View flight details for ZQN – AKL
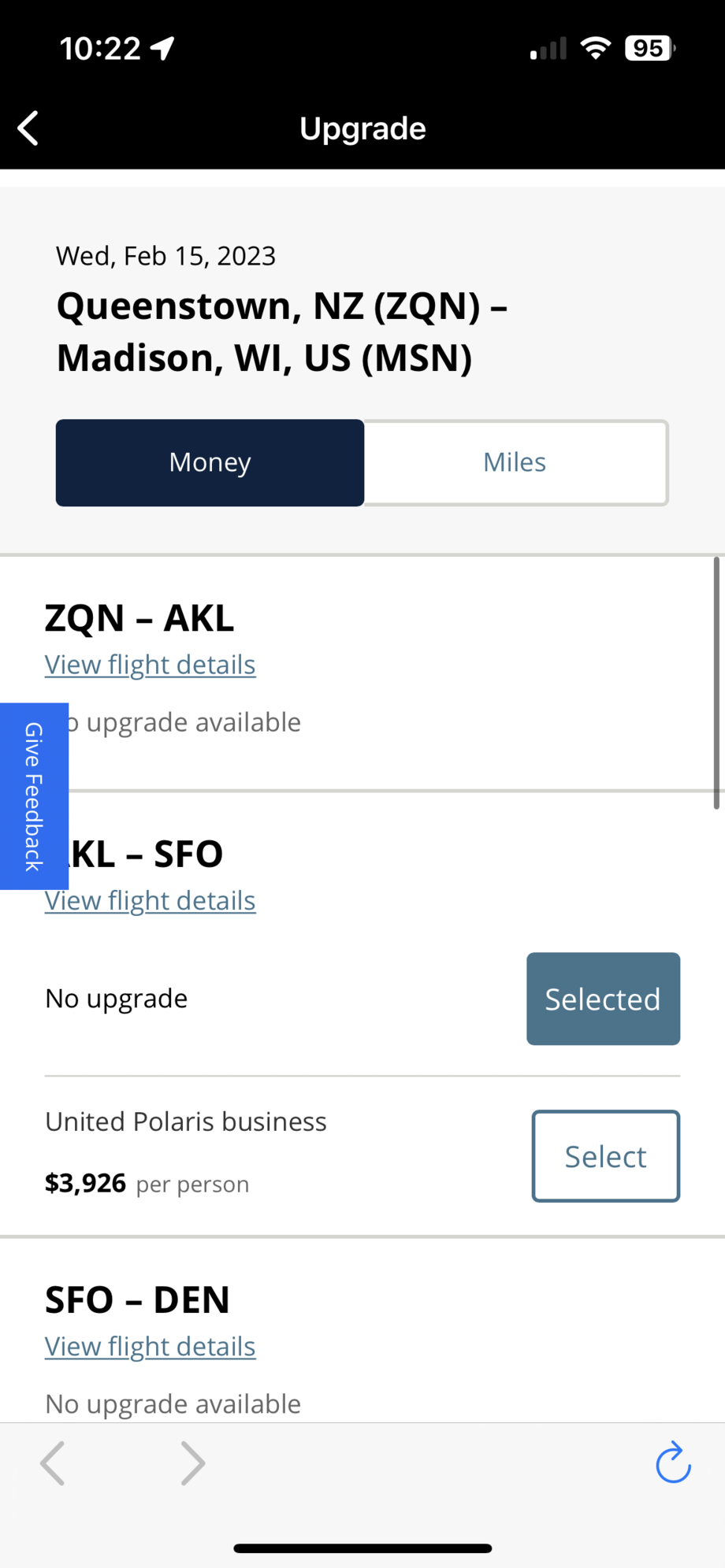Viewport: 725px width, 1568px height. pos(151,665)
